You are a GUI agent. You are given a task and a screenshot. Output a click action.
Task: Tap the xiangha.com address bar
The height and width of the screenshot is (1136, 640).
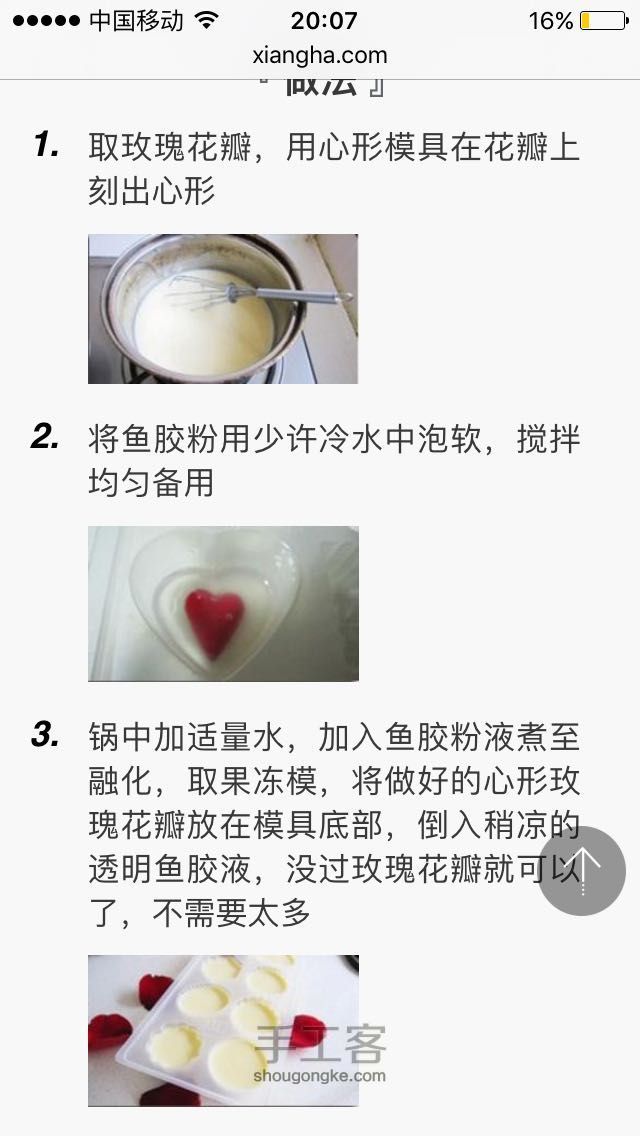(320, 56)
